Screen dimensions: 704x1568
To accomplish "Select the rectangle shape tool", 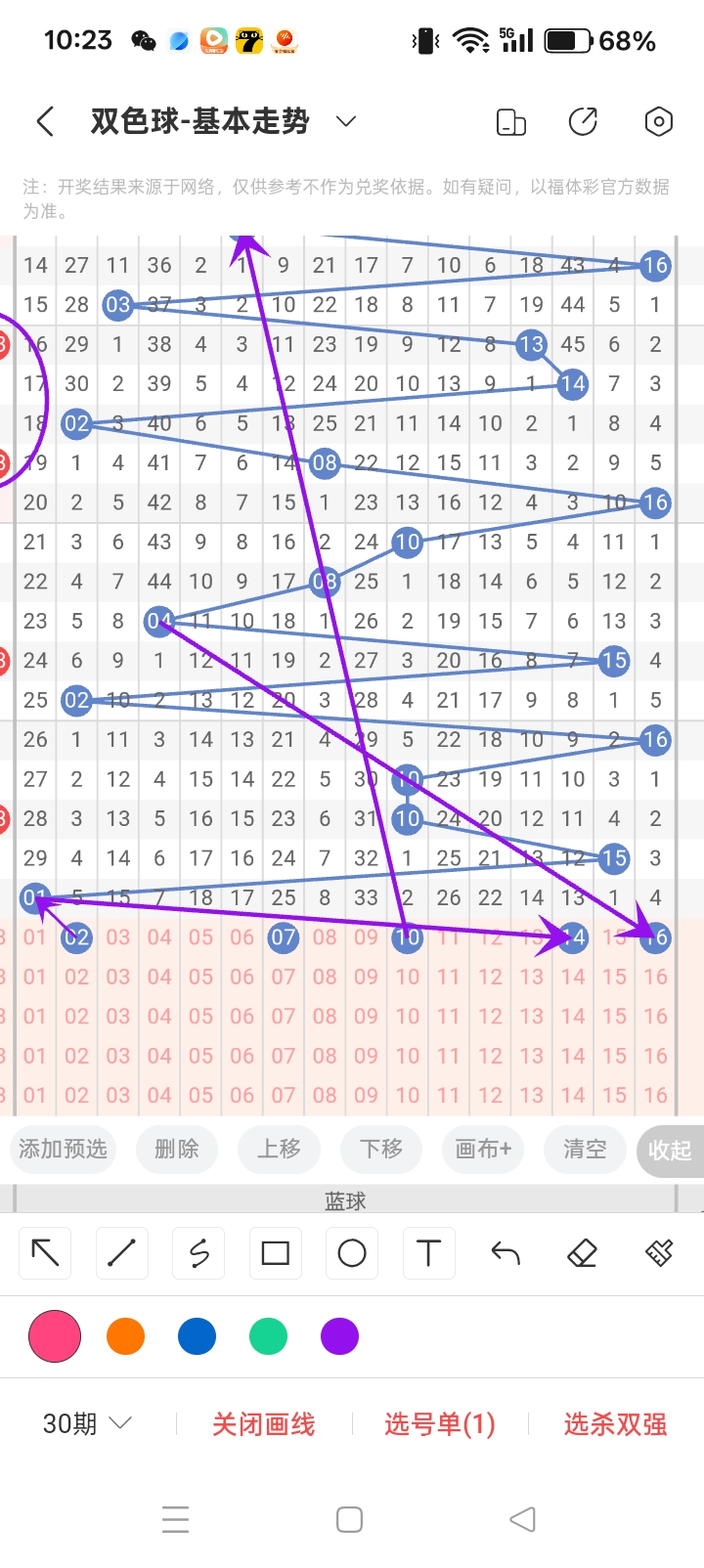I will tap(276, 1253).
